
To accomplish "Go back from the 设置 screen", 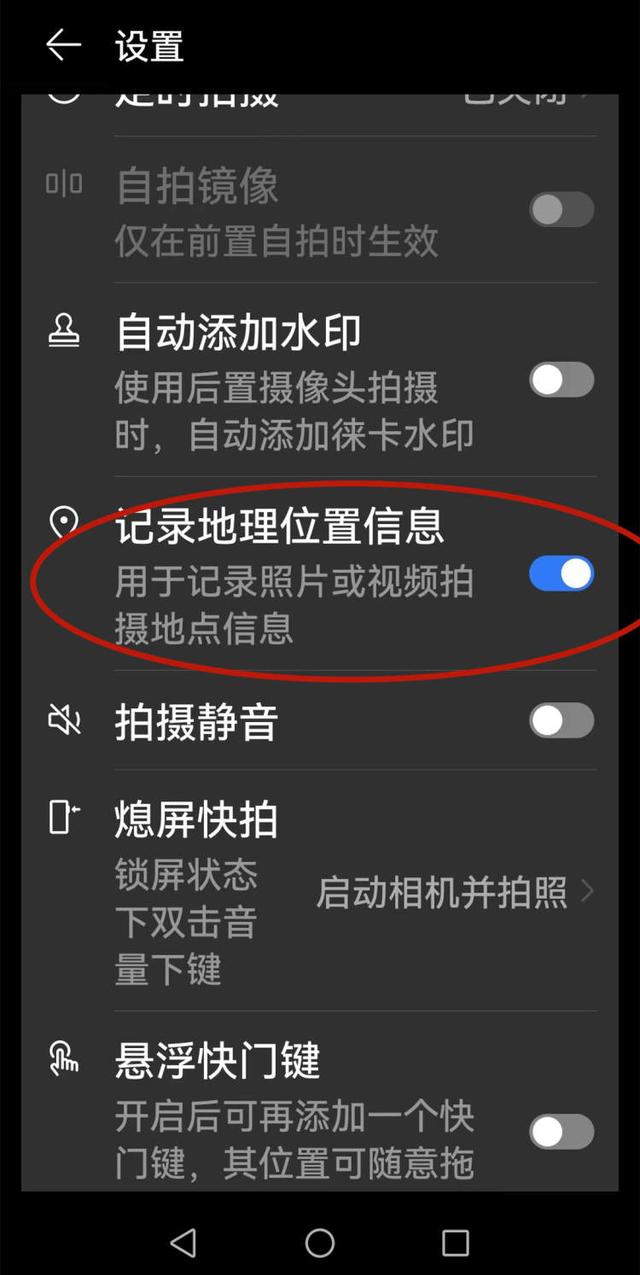I will click(63, 45).
